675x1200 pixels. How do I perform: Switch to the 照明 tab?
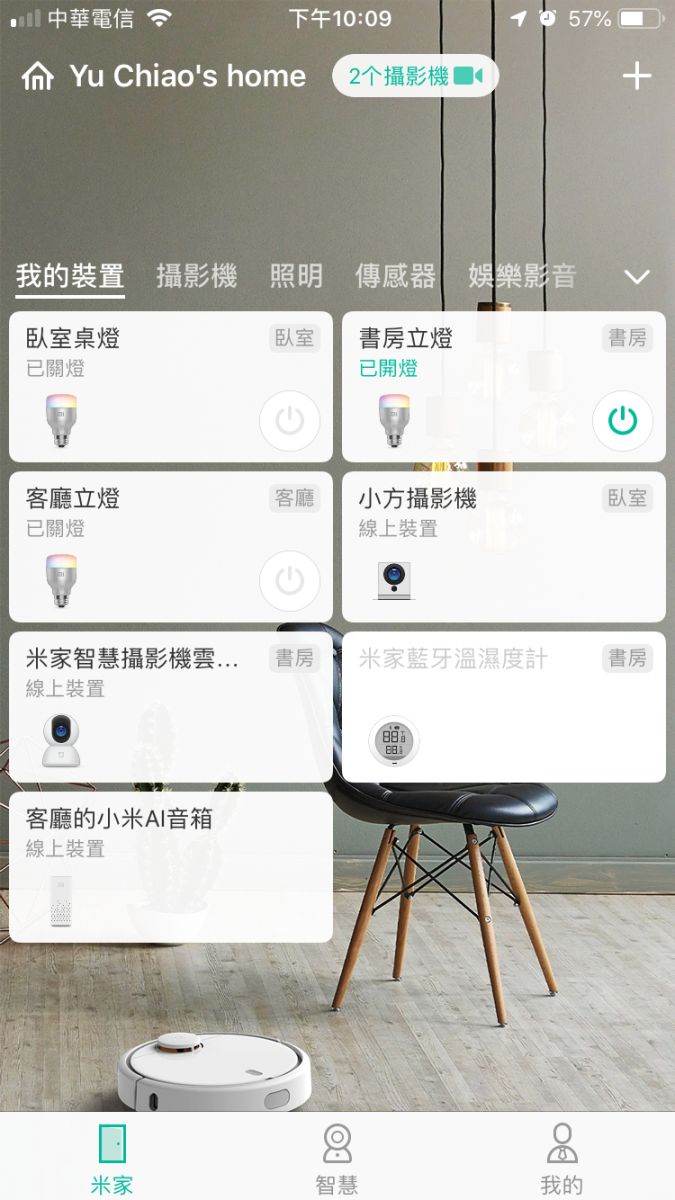point(296,276)
